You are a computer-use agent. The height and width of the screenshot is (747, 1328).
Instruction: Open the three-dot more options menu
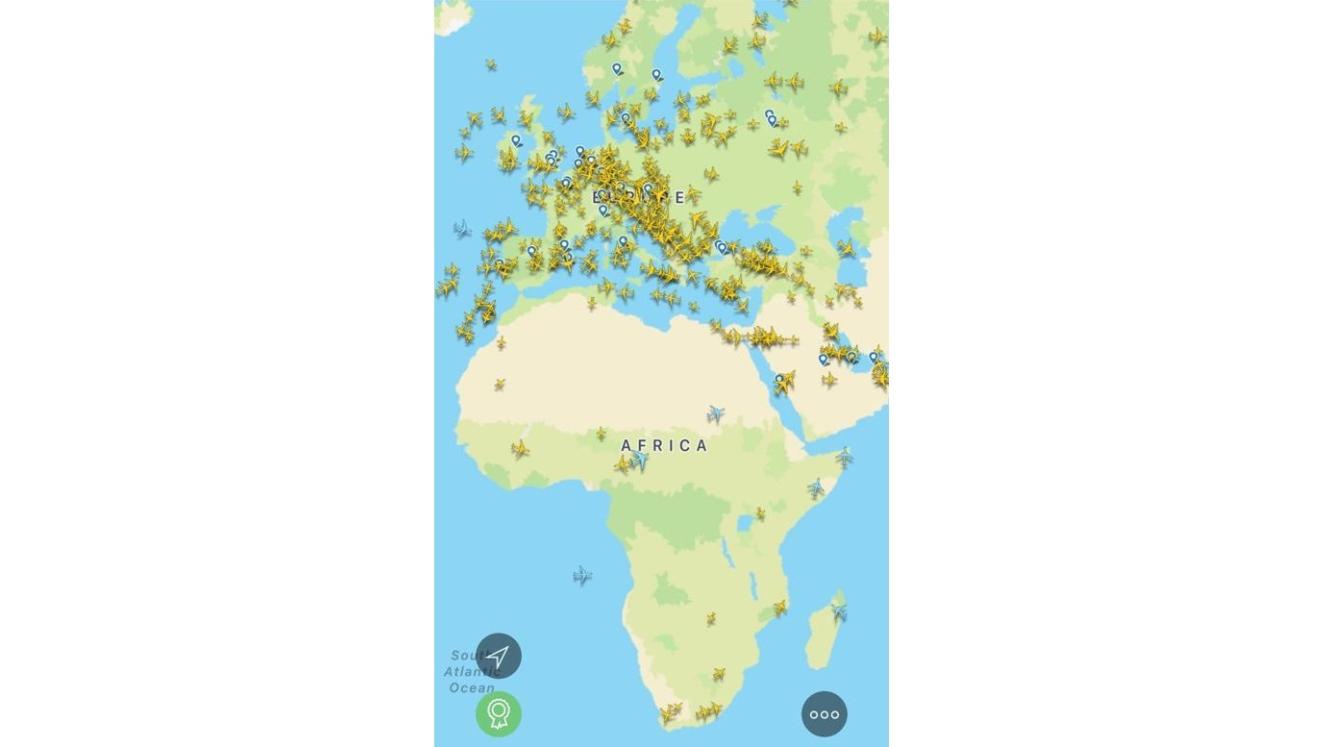[x=824, y=714]
